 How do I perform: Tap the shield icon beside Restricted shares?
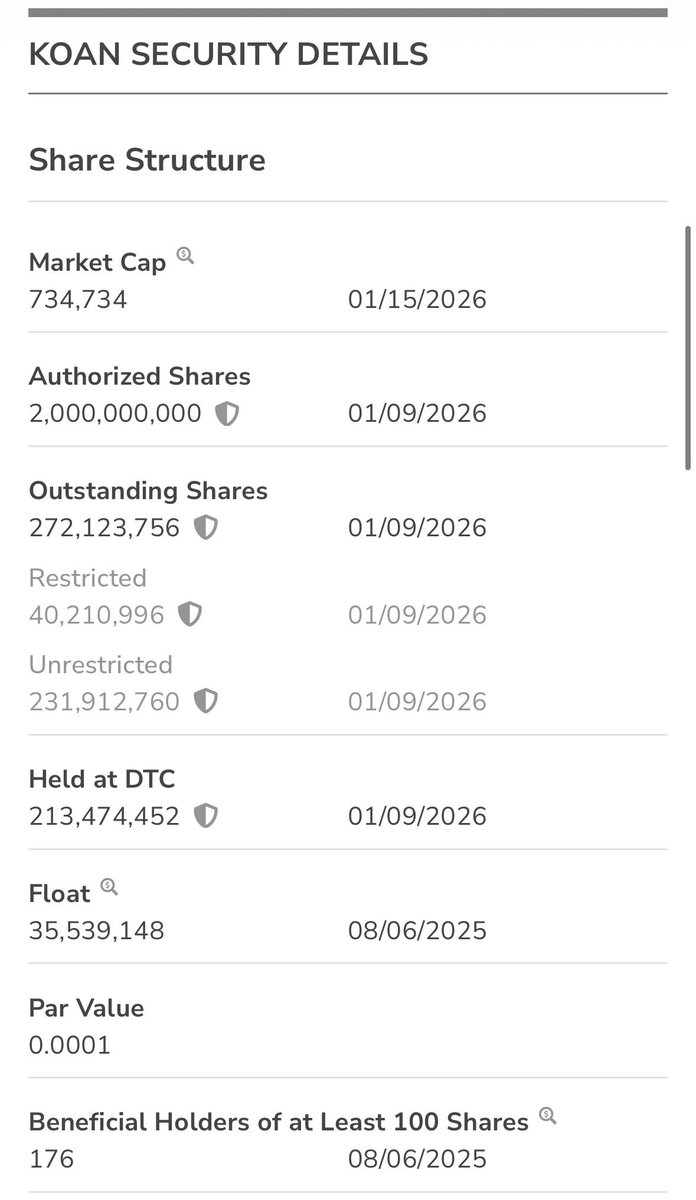pos(190,615)
